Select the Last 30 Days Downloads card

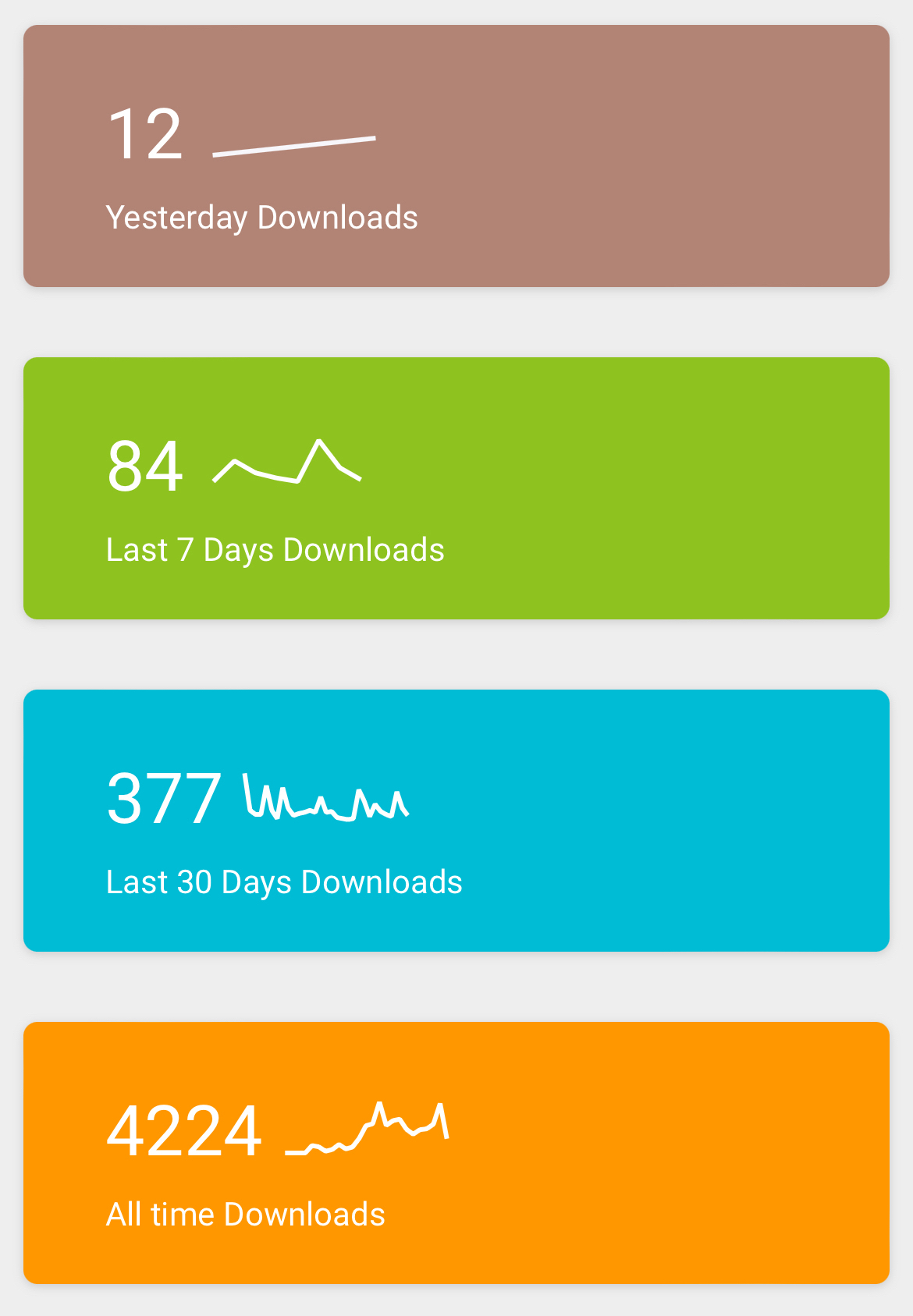tap(456, 821)
